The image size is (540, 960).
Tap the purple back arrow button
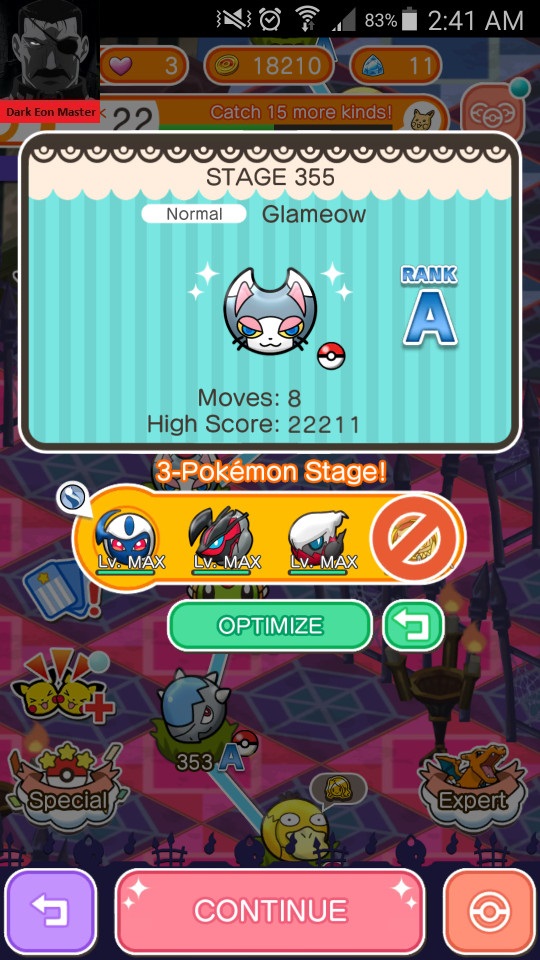[x=51, y=910]
